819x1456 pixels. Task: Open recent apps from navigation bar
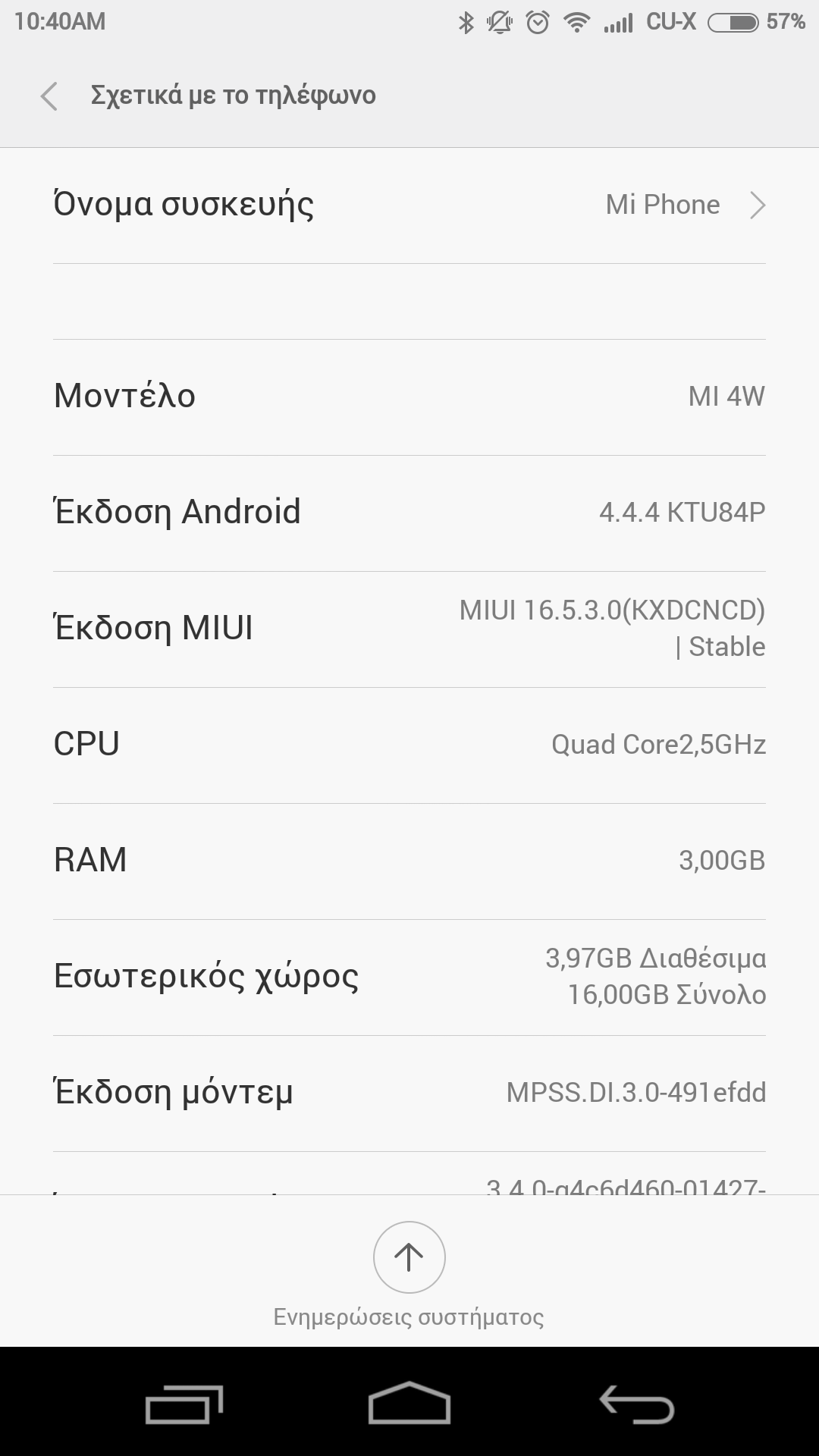point(184,1403)
